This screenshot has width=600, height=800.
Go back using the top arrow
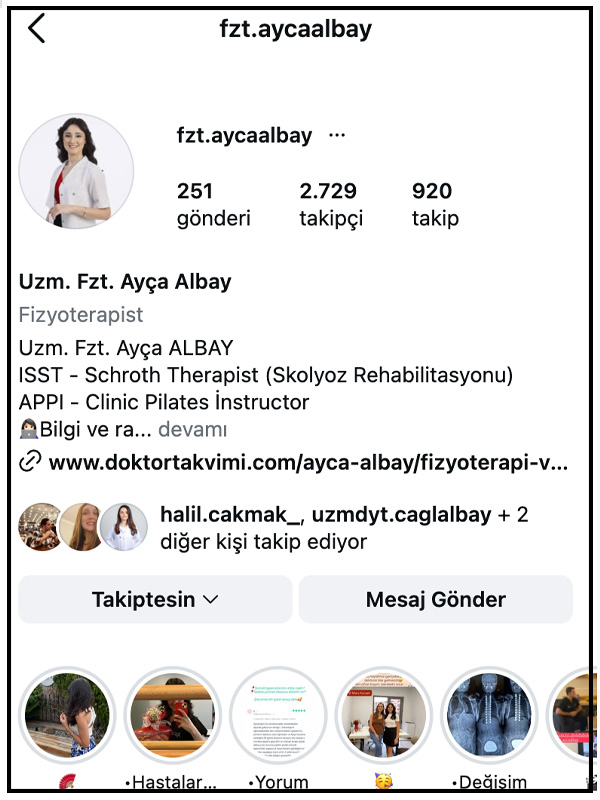pyautogui.click(x=37, y=29)
